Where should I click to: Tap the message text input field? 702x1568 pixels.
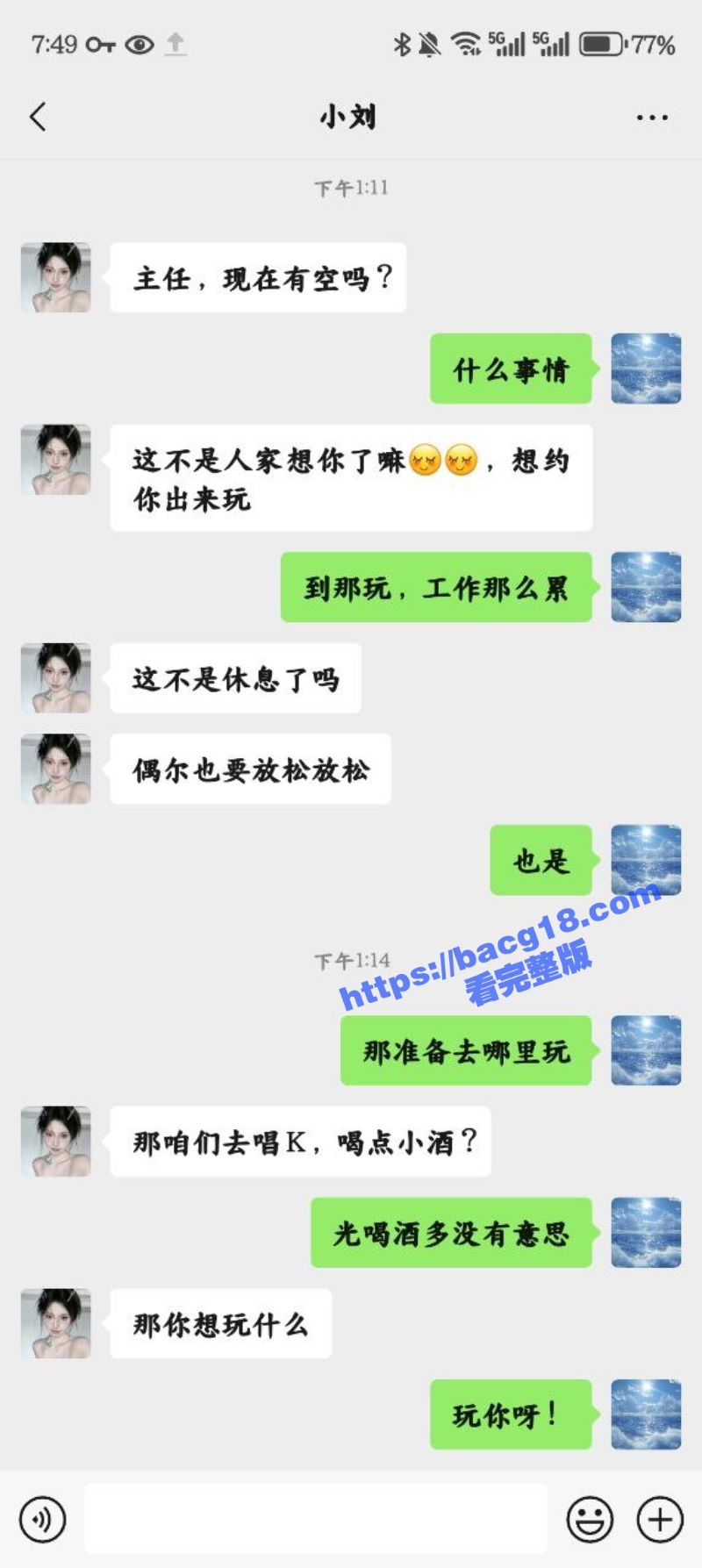pyautogui.click(x=316, y=1516)
